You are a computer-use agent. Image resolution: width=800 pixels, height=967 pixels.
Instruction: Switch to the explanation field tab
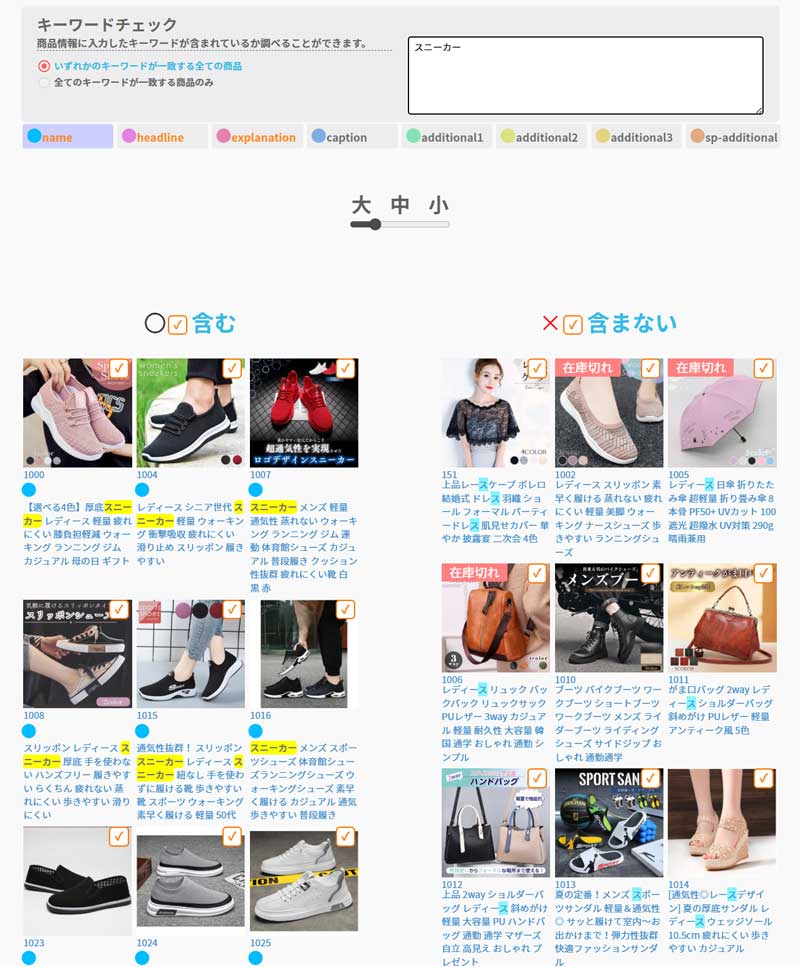click(257, 137)
